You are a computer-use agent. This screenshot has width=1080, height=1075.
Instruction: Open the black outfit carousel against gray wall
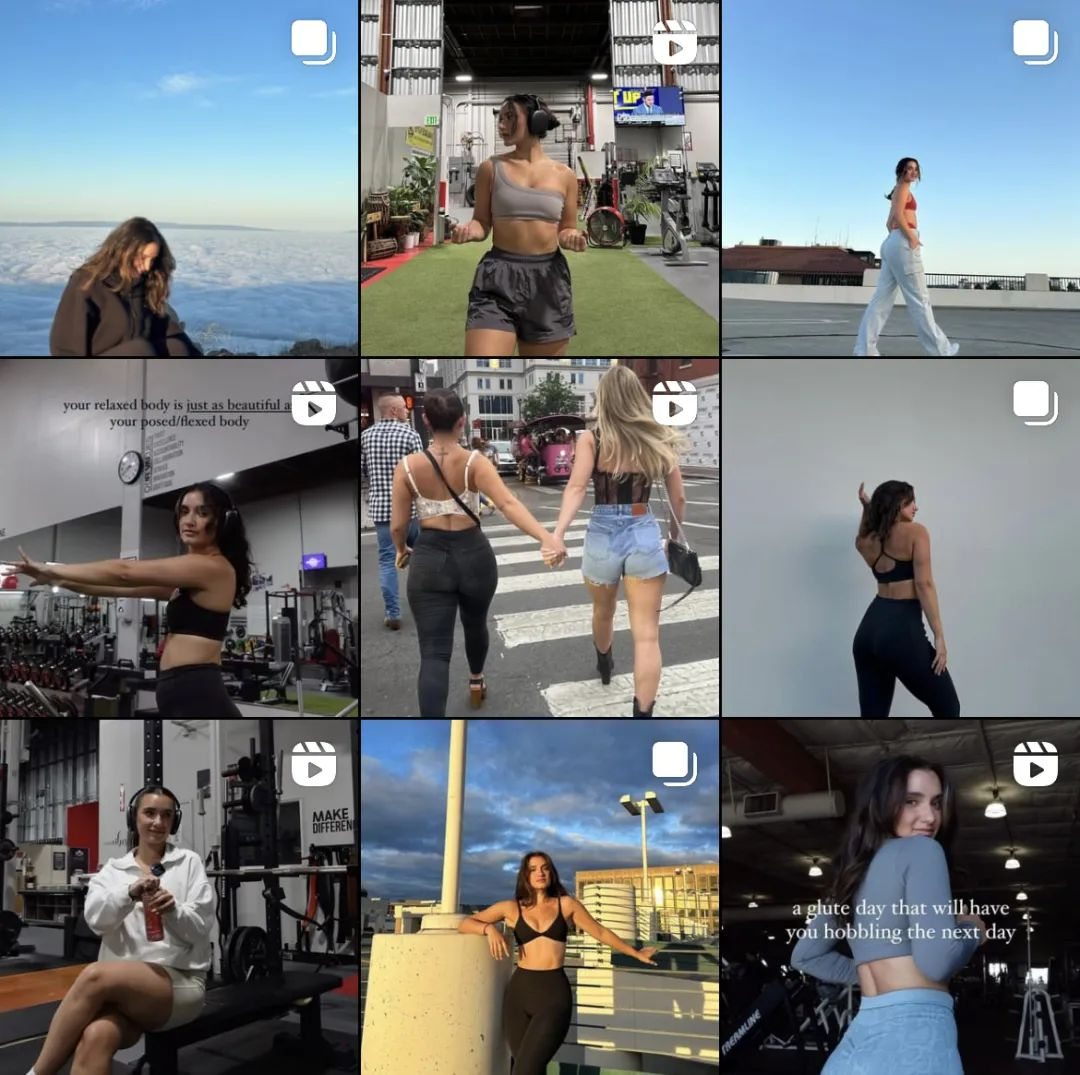coord(900,538)
